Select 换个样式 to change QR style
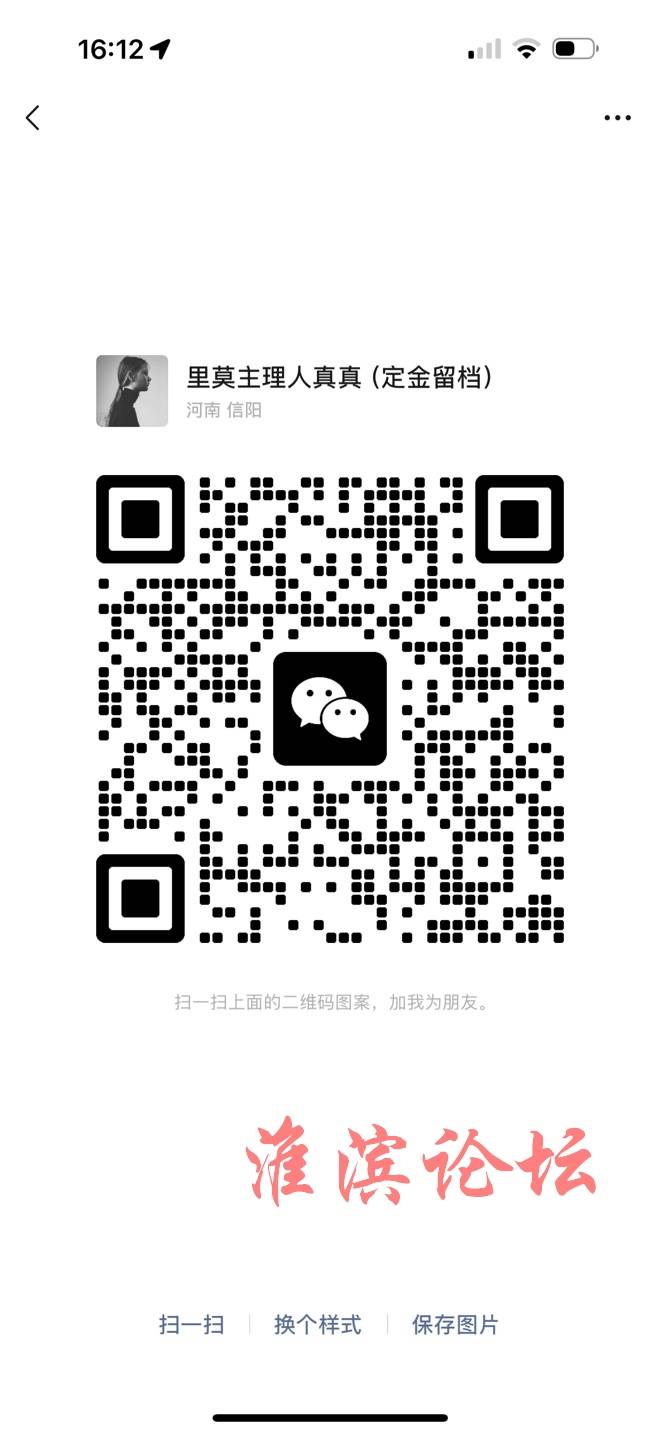 click(x=318, y=1325)
